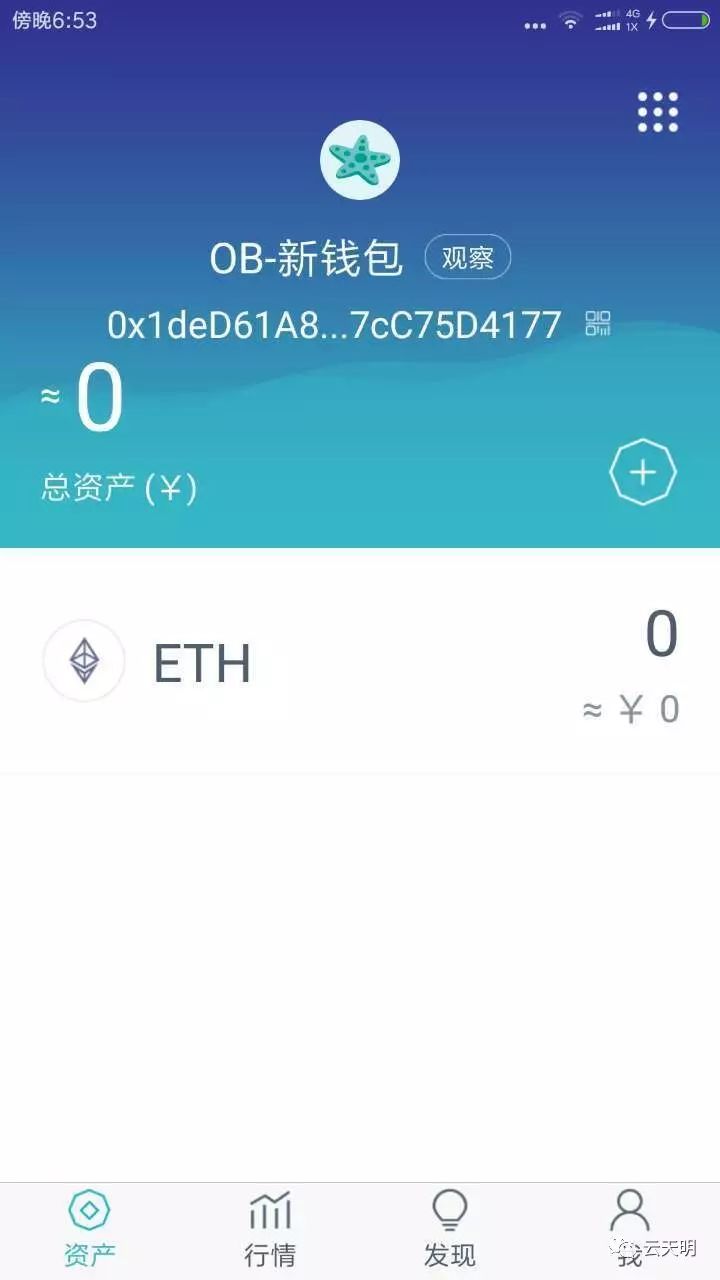Select the 资产 tab
The width and height of the screenshot is (720, 1280).
pyautogui.click(x=90, y=1228)
